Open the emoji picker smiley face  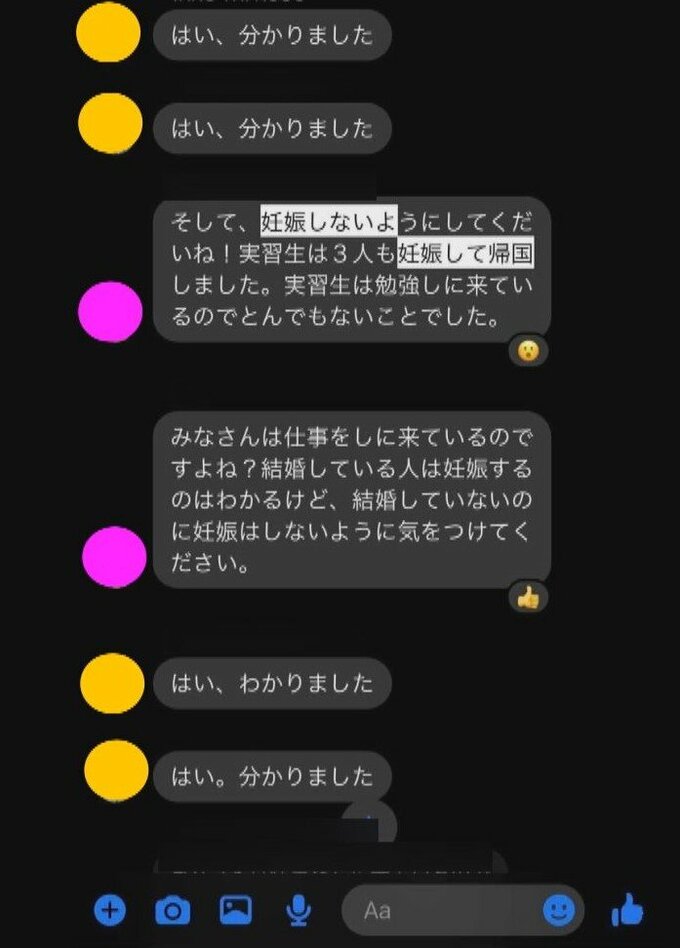point(559,910)
